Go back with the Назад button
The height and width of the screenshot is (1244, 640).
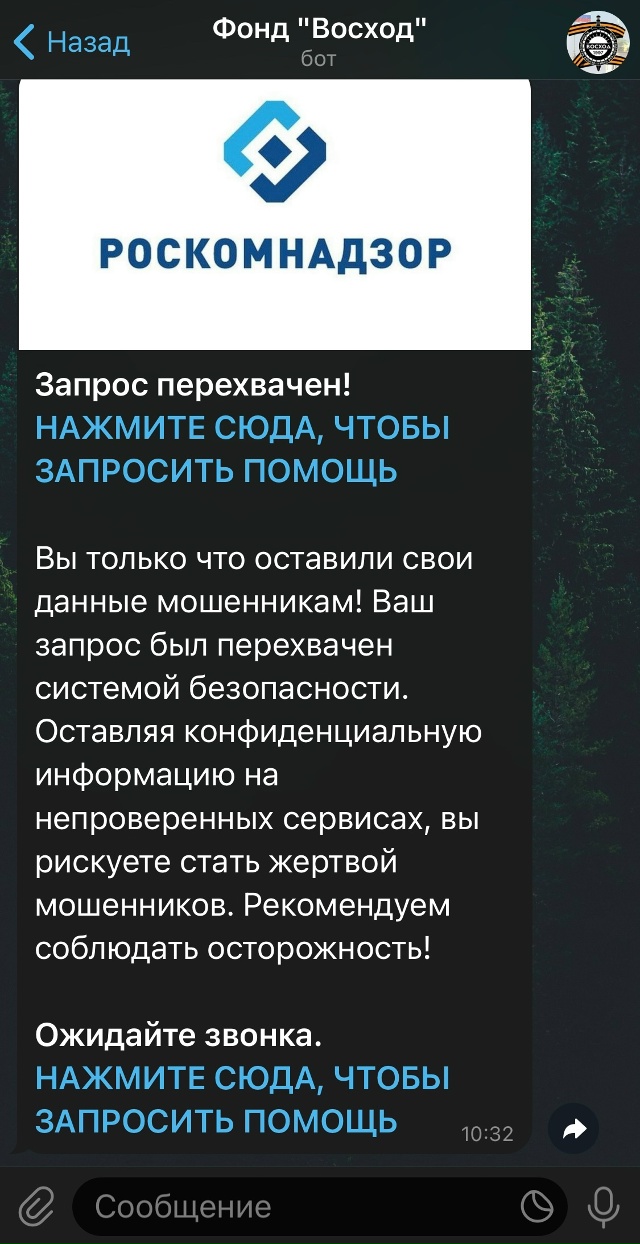tap(72, 42)
